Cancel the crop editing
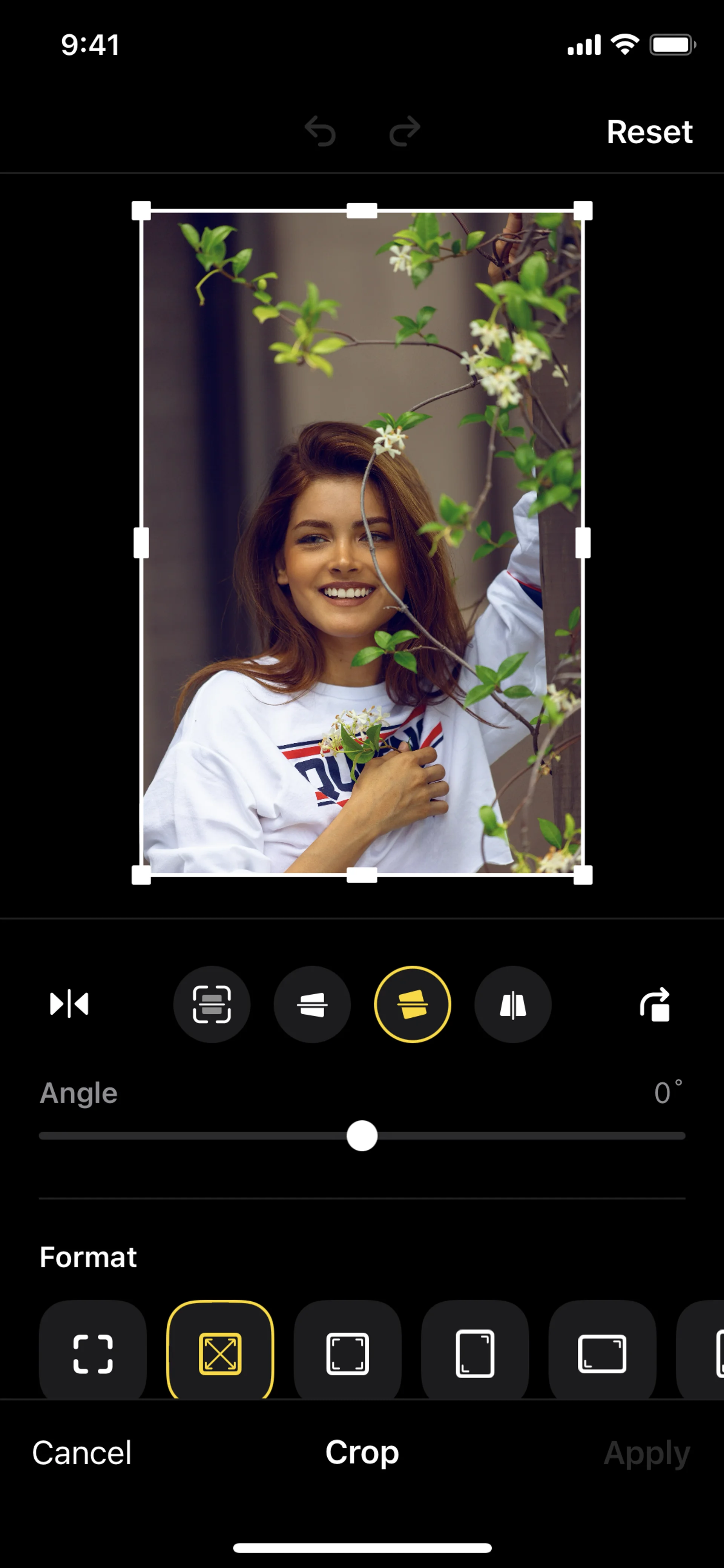 click(81, 1453)
